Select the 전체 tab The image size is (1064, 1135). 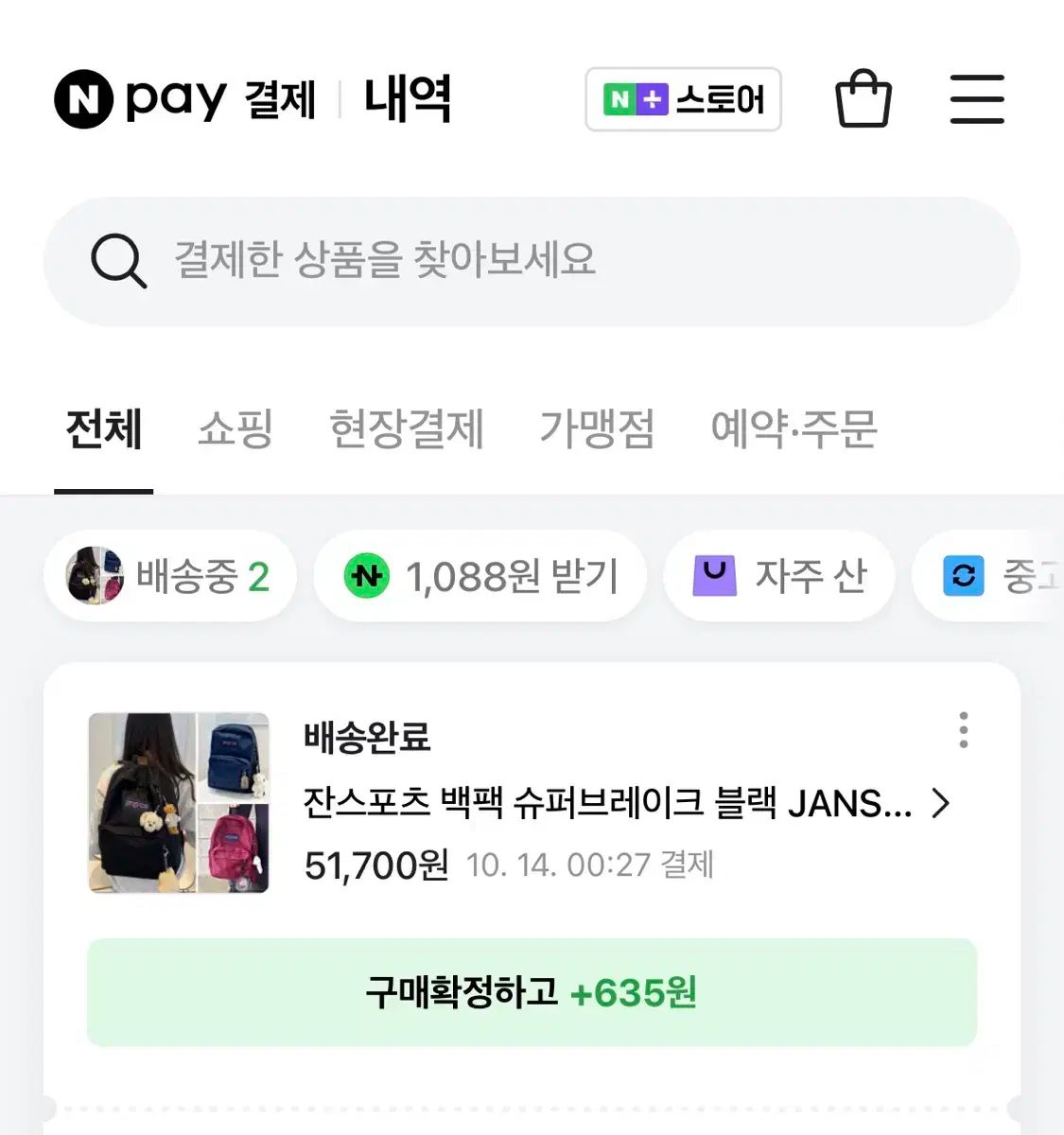pyautogui.click(x=104, y=429)
